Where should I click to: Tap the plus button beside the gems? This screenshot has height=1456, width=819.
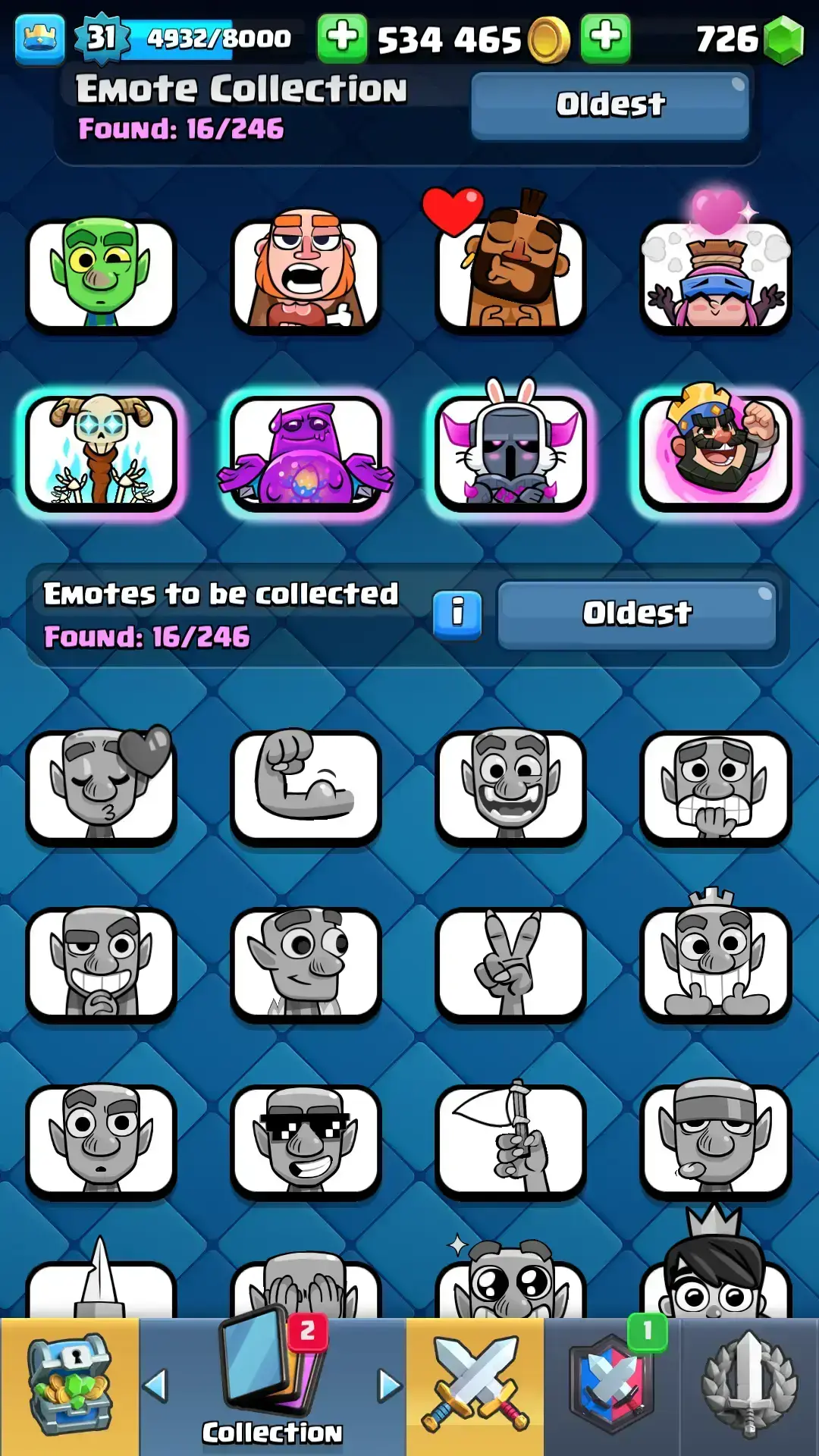tap(605, 38)
